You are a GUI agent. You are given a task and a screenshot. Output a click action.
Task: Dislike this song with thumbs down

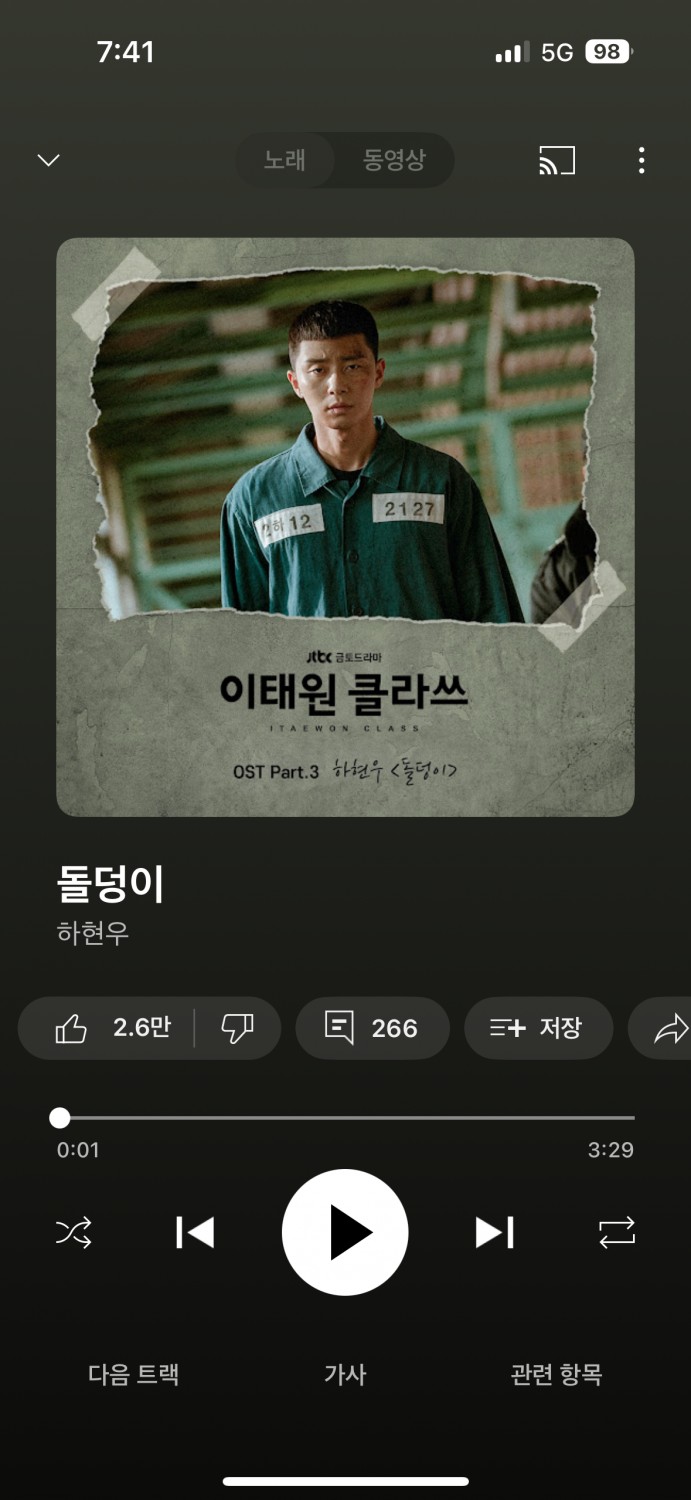238,1028
